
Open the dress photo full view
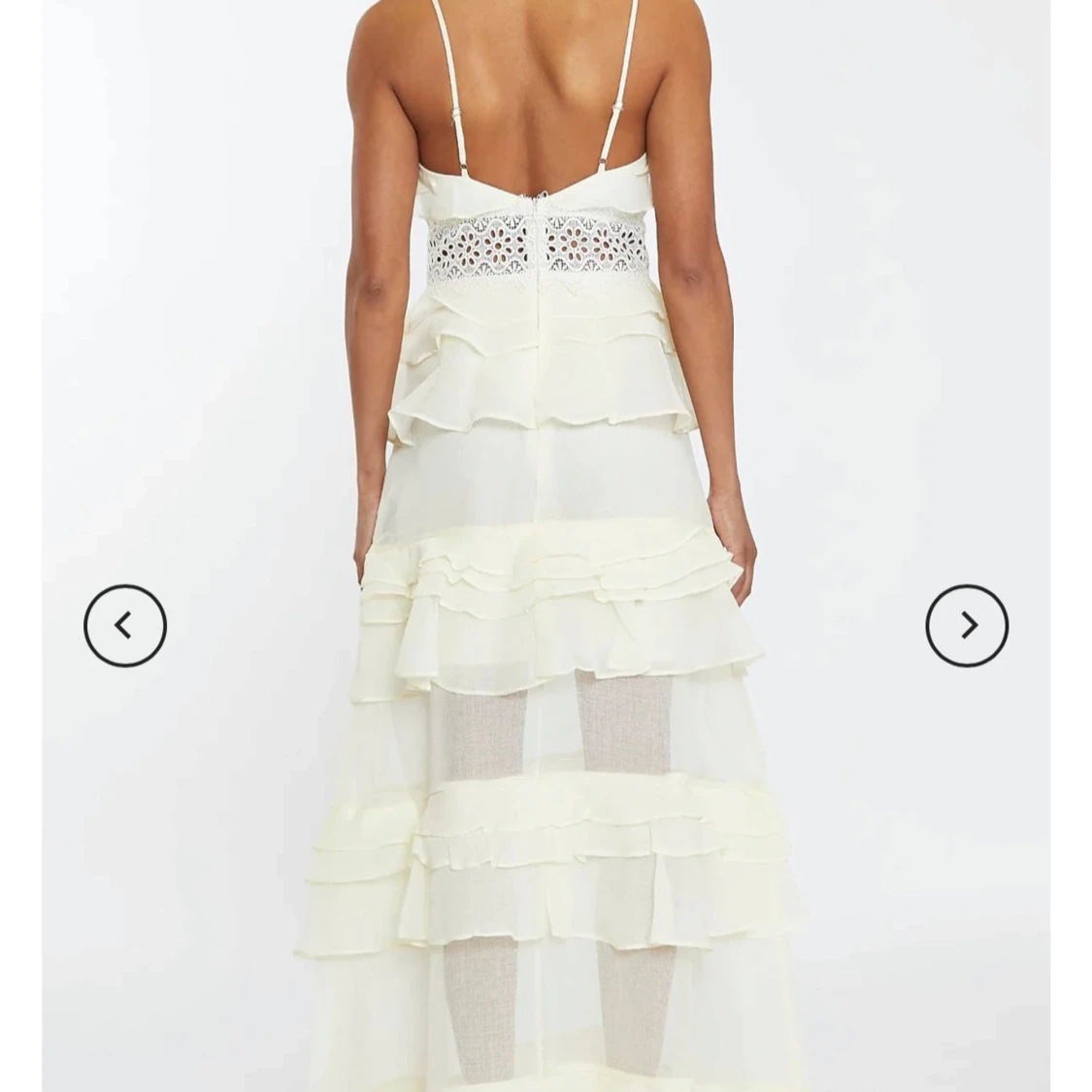point(546,485)
